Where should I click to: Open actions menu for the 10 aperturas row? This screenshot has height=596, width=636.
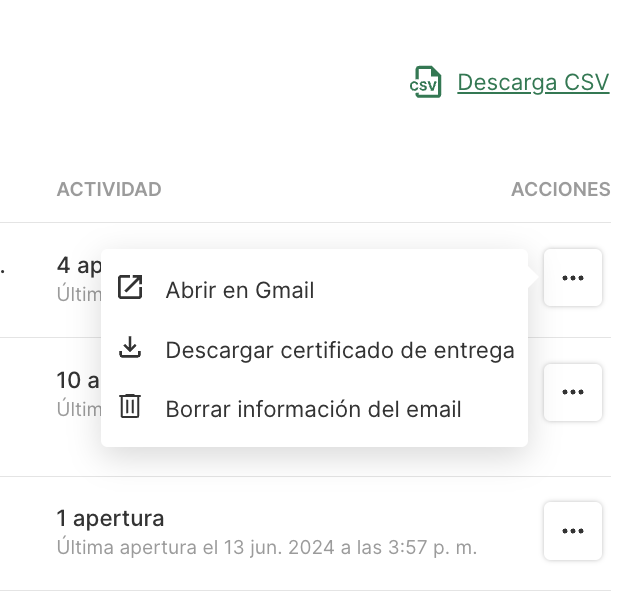[573, 392]
